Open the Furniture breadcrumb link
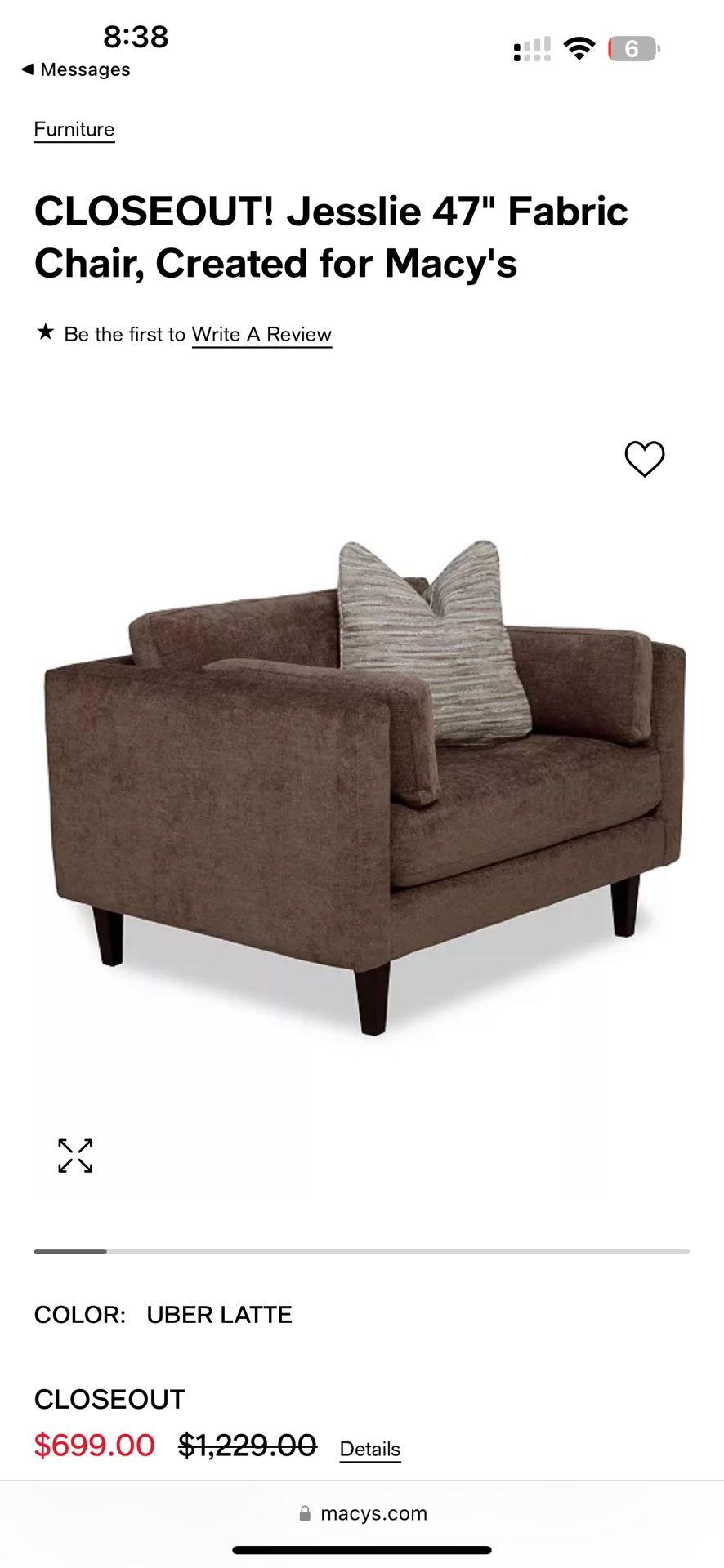Screen dimensions: 724x1568 pyautogui.click(x=74, y=129)
